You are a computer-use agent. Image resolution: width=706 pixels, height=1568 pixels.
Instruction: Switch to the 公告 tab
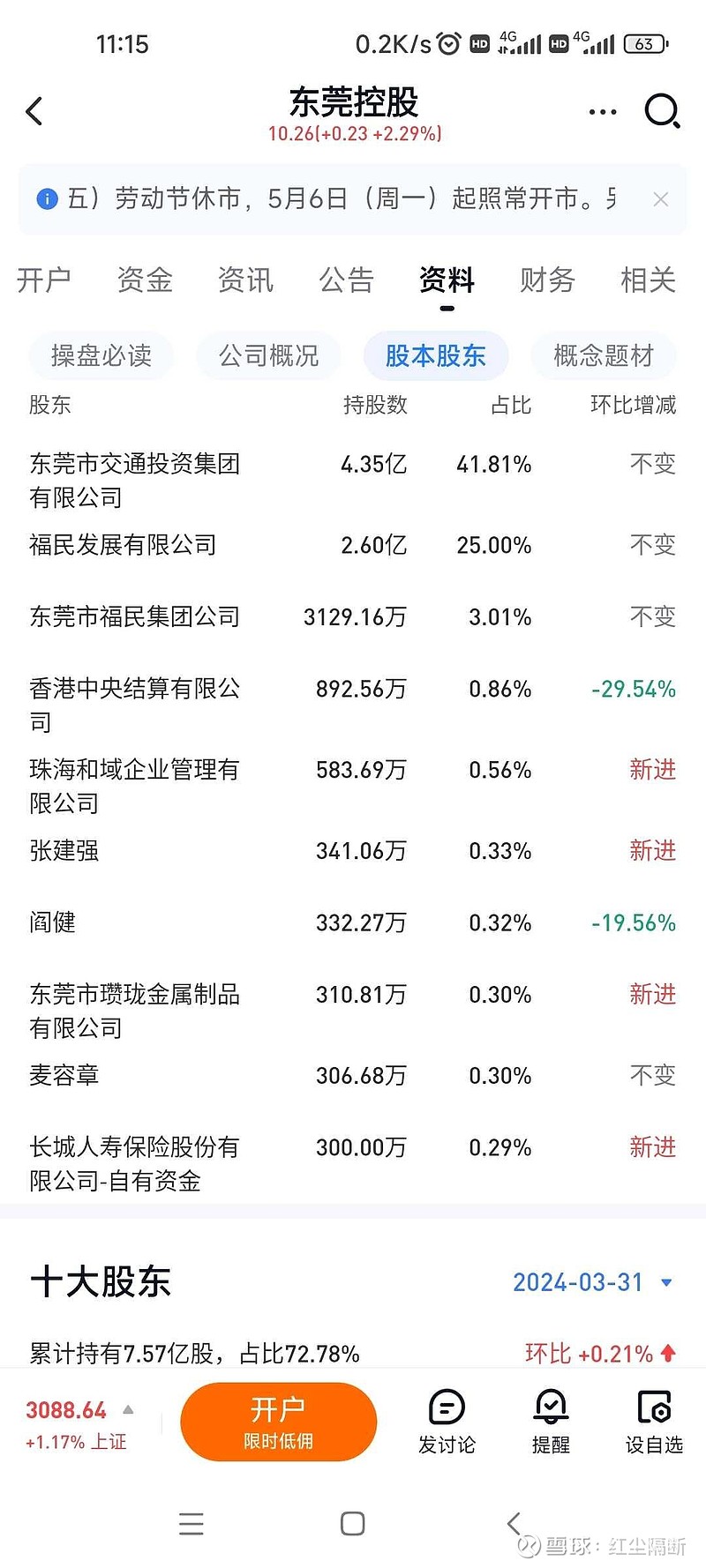347,280
